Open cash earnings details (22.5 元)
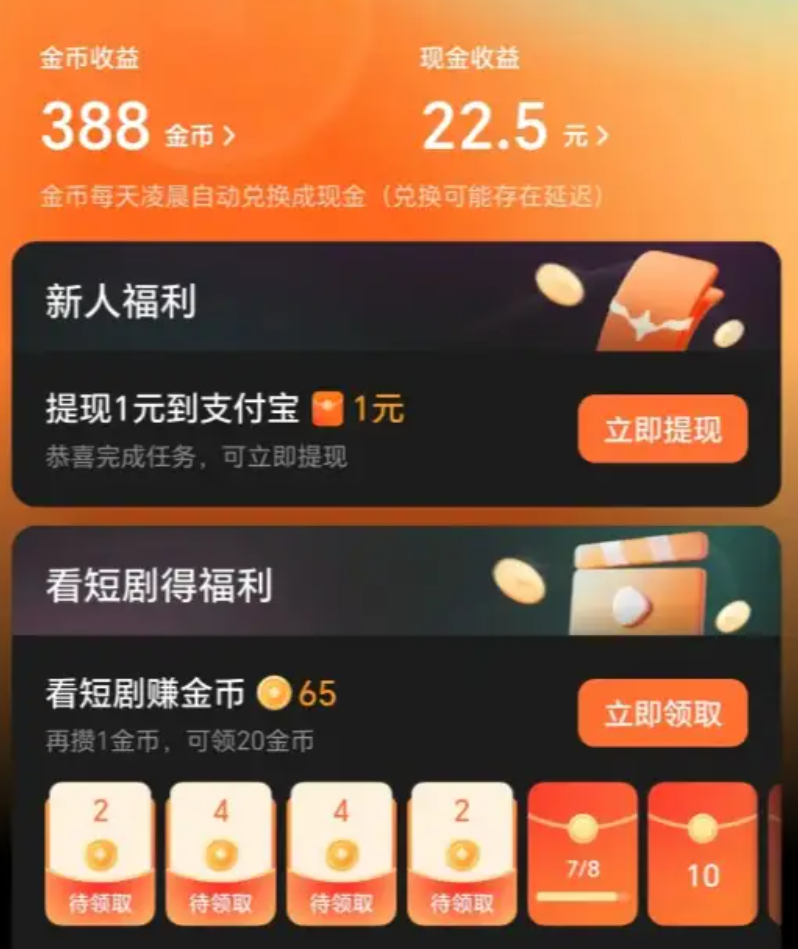The image size is (798, 949). (514, 128)
